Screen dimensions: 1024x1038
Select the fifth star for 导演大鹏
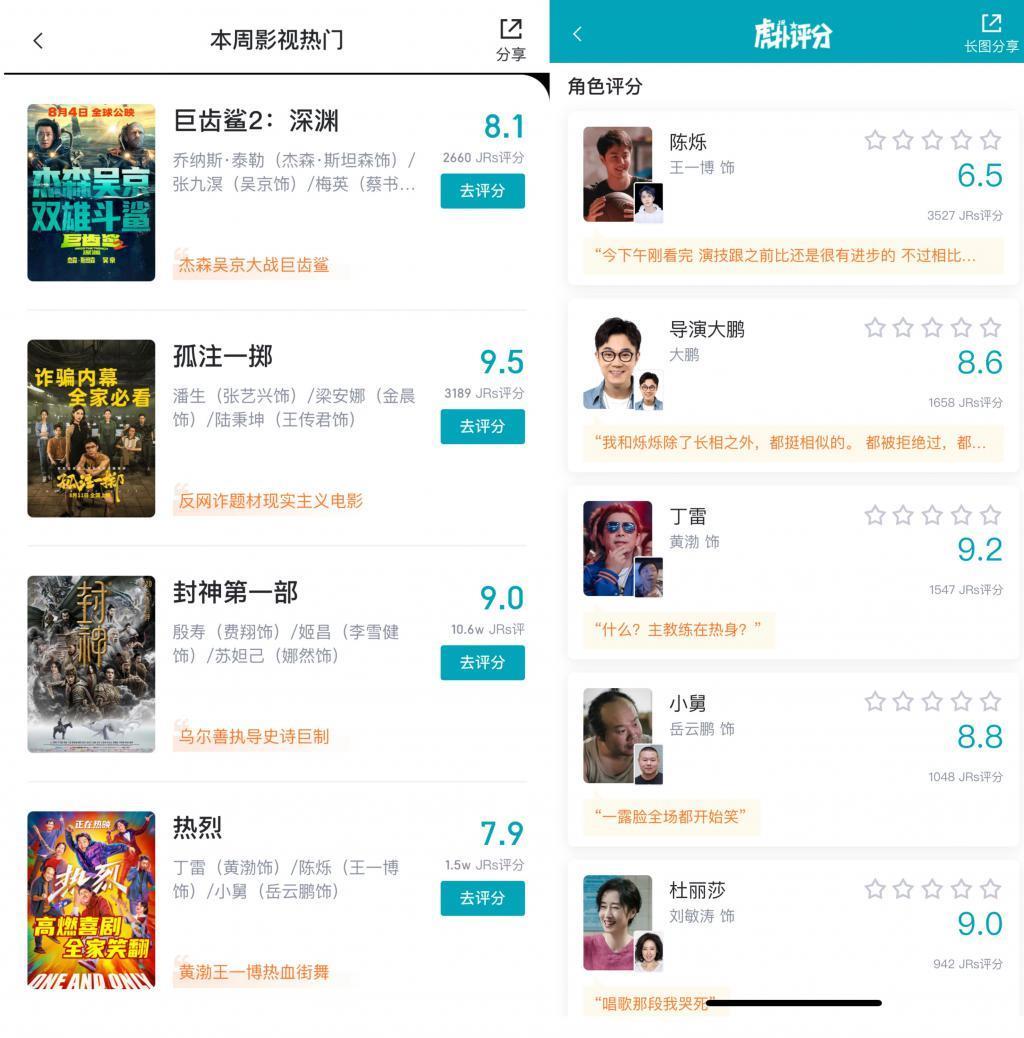[x=990, y=328]
